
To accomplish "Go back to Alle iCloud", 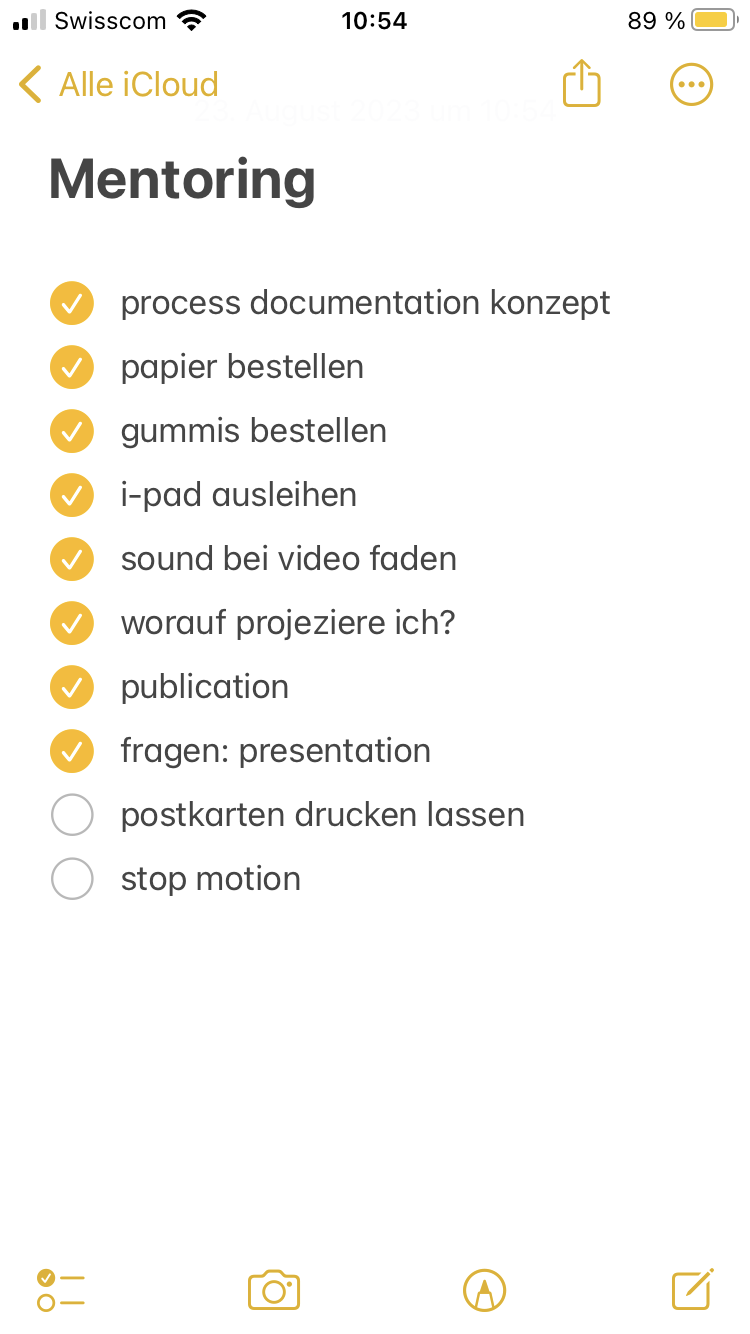I will click(118, 85).
